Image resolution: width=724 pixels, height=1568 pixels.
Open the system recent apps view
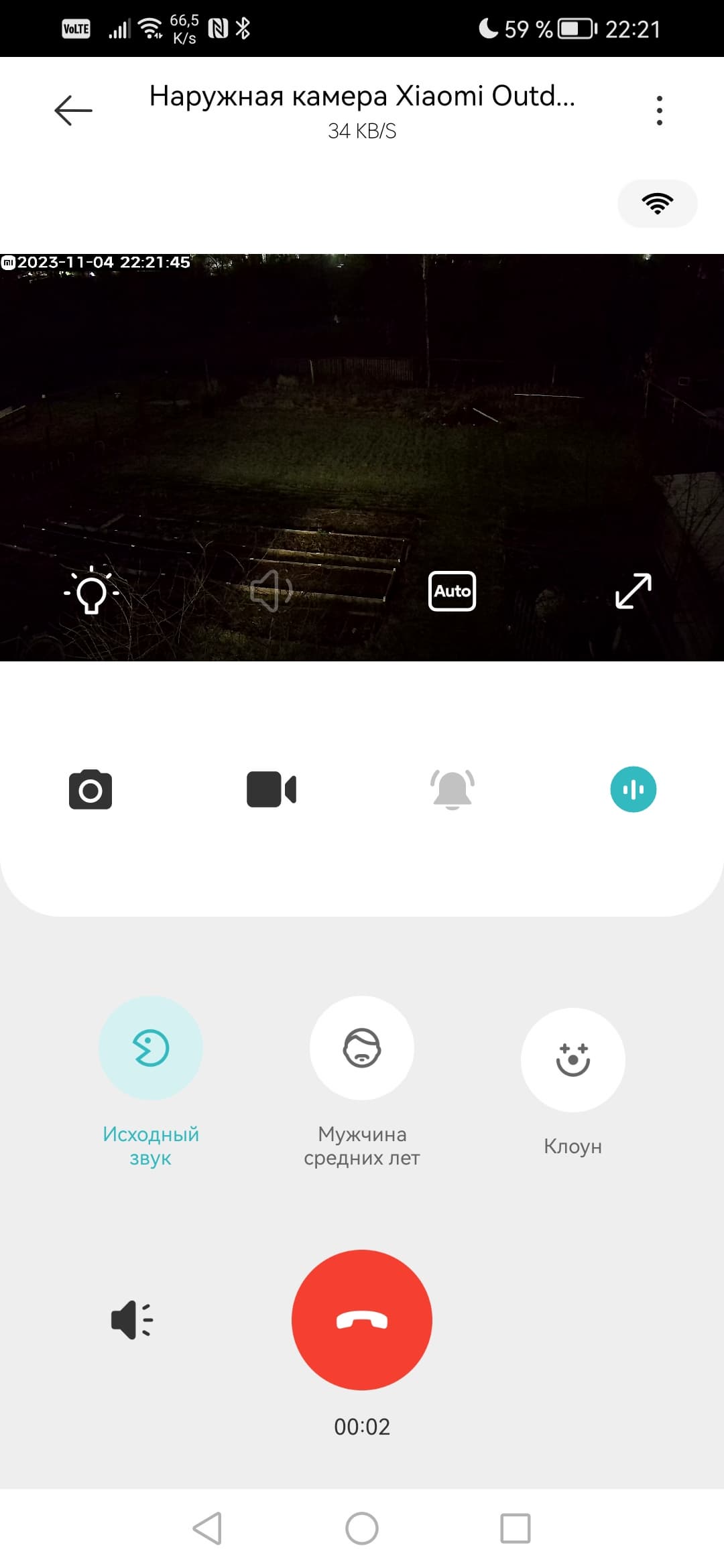pyautogui.click(x=515, y=1528)
